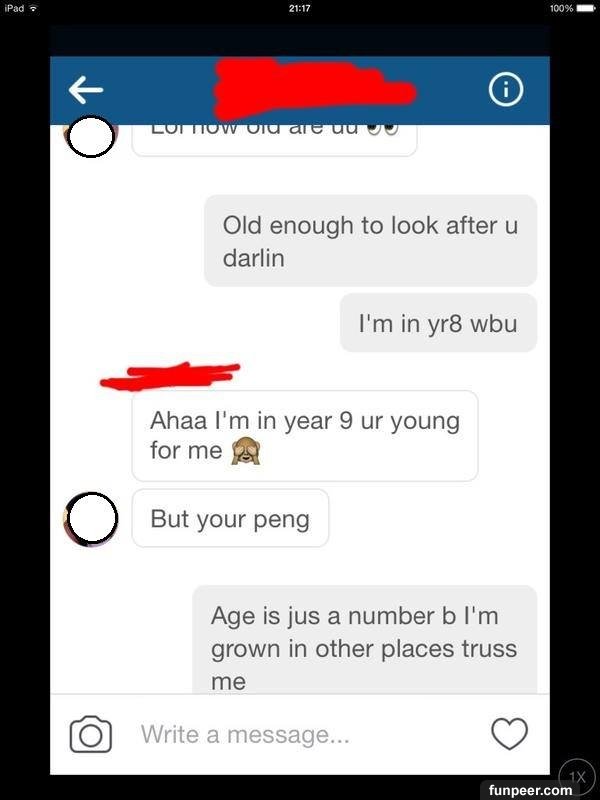Tap the camera icon to send photo
The image size is (600, 800).
click(90, 735)
